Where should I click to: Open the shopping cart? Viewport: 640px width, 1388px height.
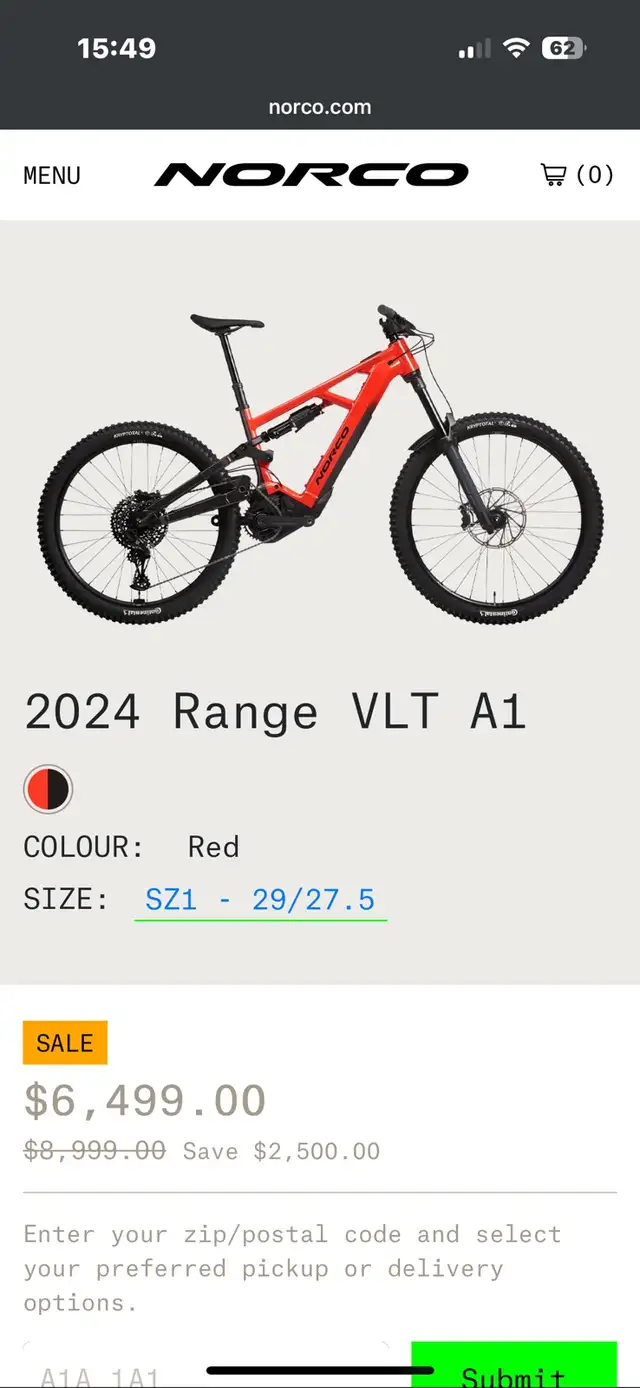(577, 175)
